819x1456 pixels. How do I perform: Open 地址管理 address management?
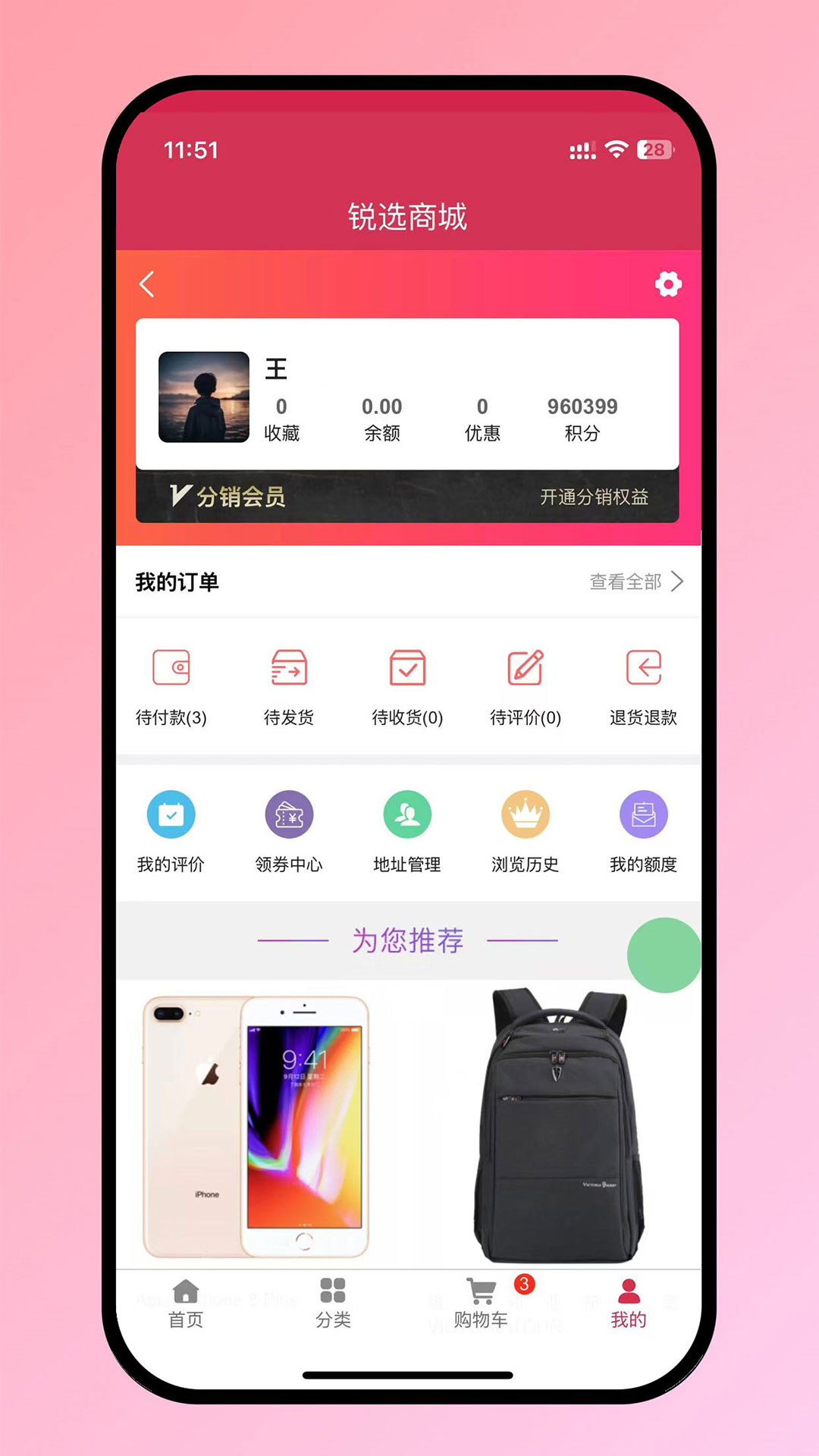406,833
